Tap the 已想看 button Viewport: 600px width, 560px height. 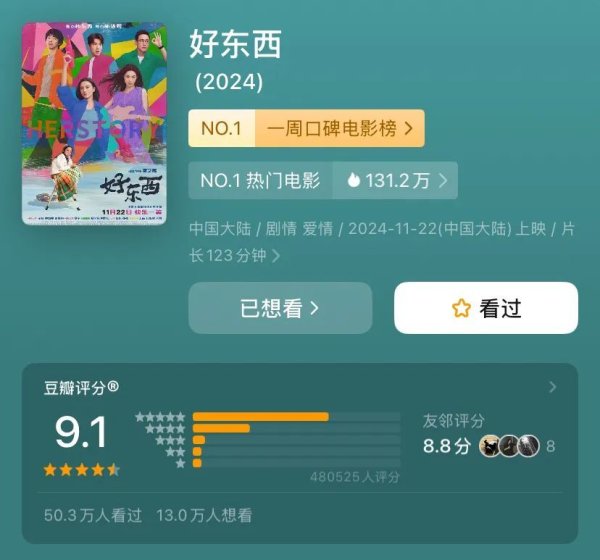click(x=280, y=308)
